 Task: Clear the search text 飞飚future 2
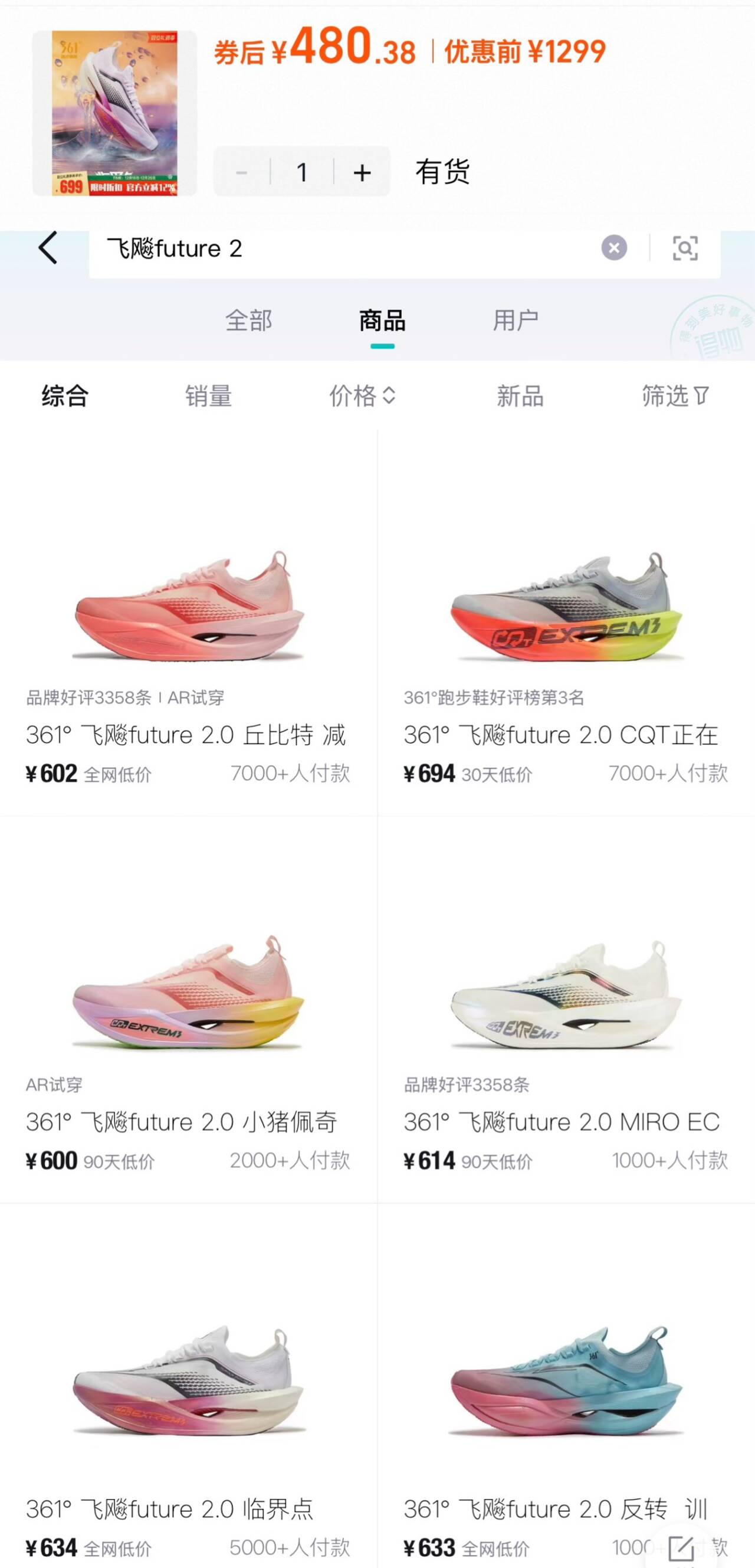(614, 248)
